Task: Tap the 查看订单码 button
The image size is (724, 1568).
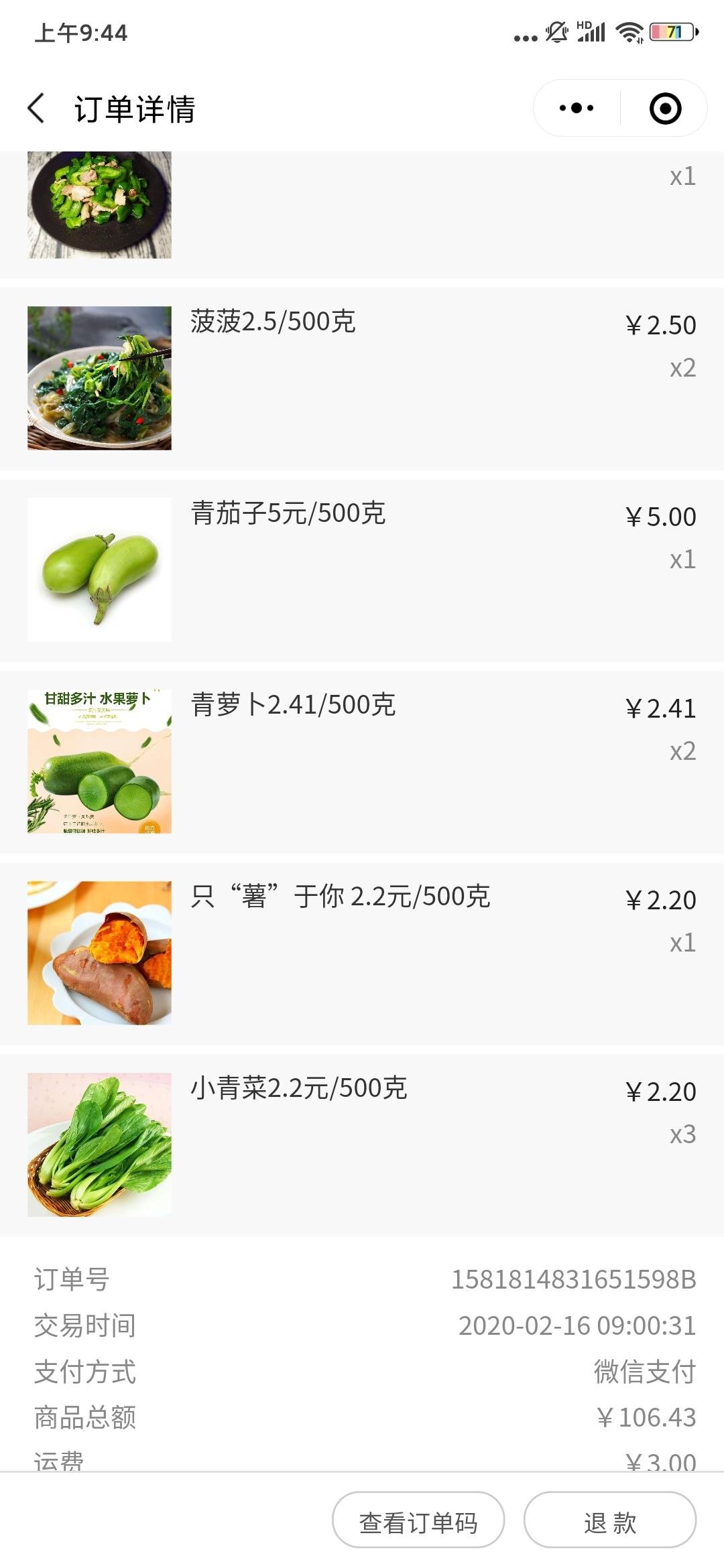Action: pos(418,1522)
